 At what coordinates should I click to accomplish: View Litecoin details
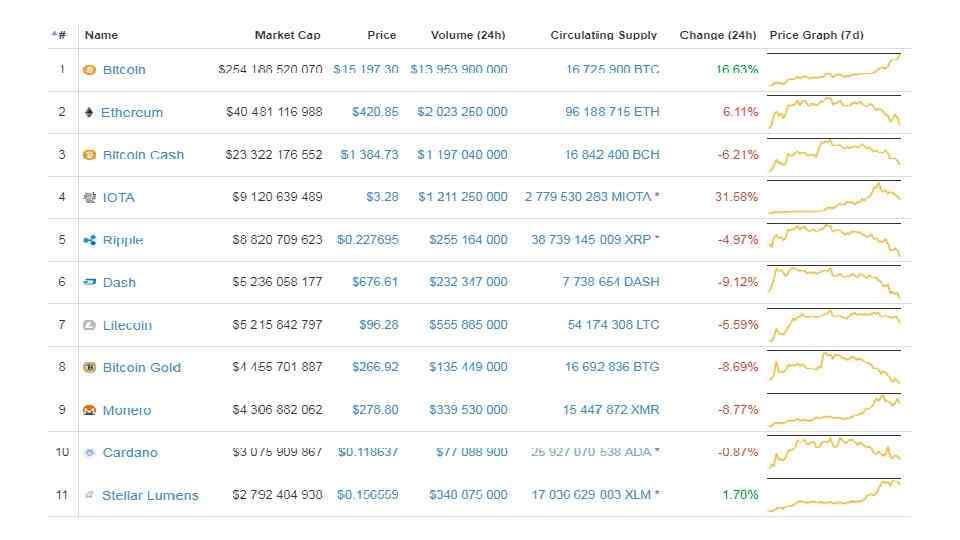(127, 325)
